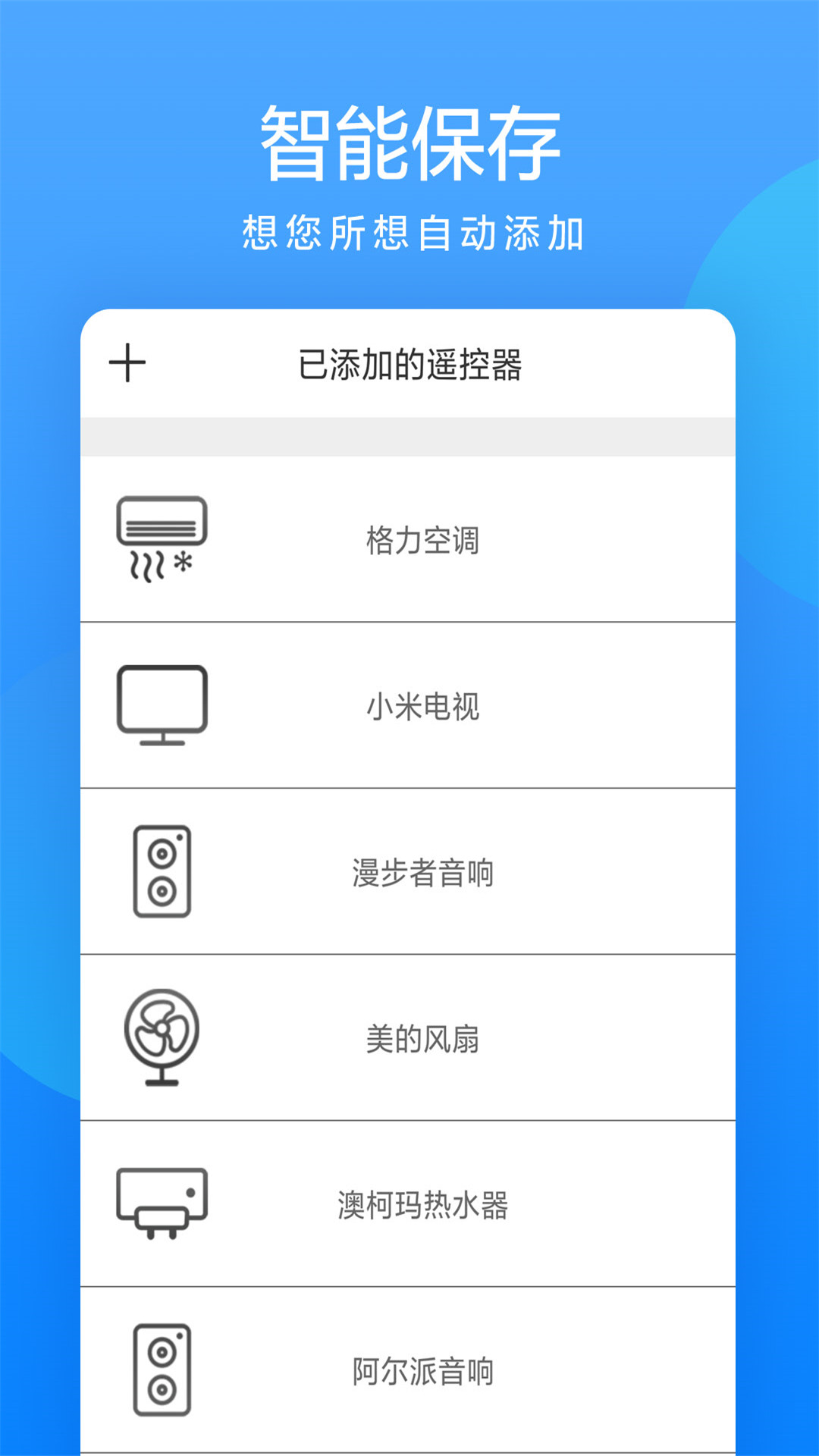Tap the 智能保存 headline text
Image resolution: width=819 pixels, height=1456 pixels.
[x=409, y=140]
